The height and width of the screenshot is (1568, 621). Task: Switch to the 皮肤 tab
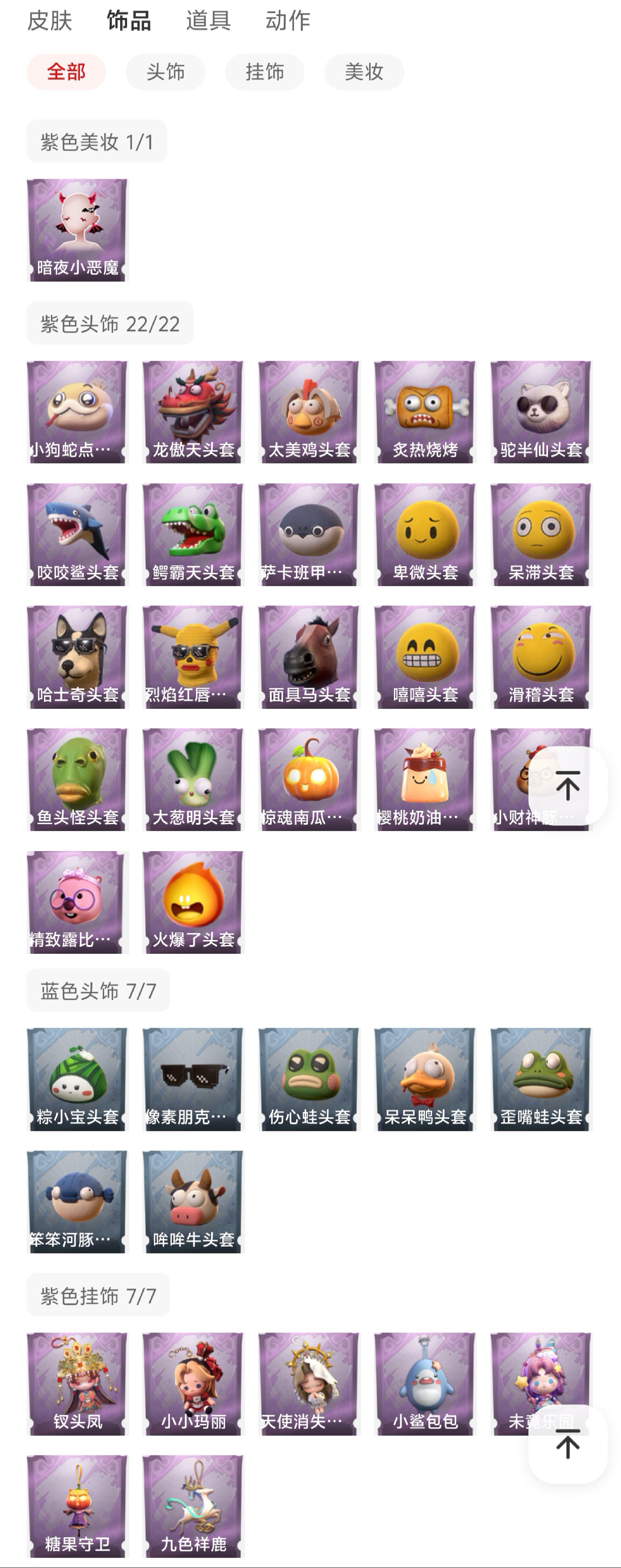(50, 21)
